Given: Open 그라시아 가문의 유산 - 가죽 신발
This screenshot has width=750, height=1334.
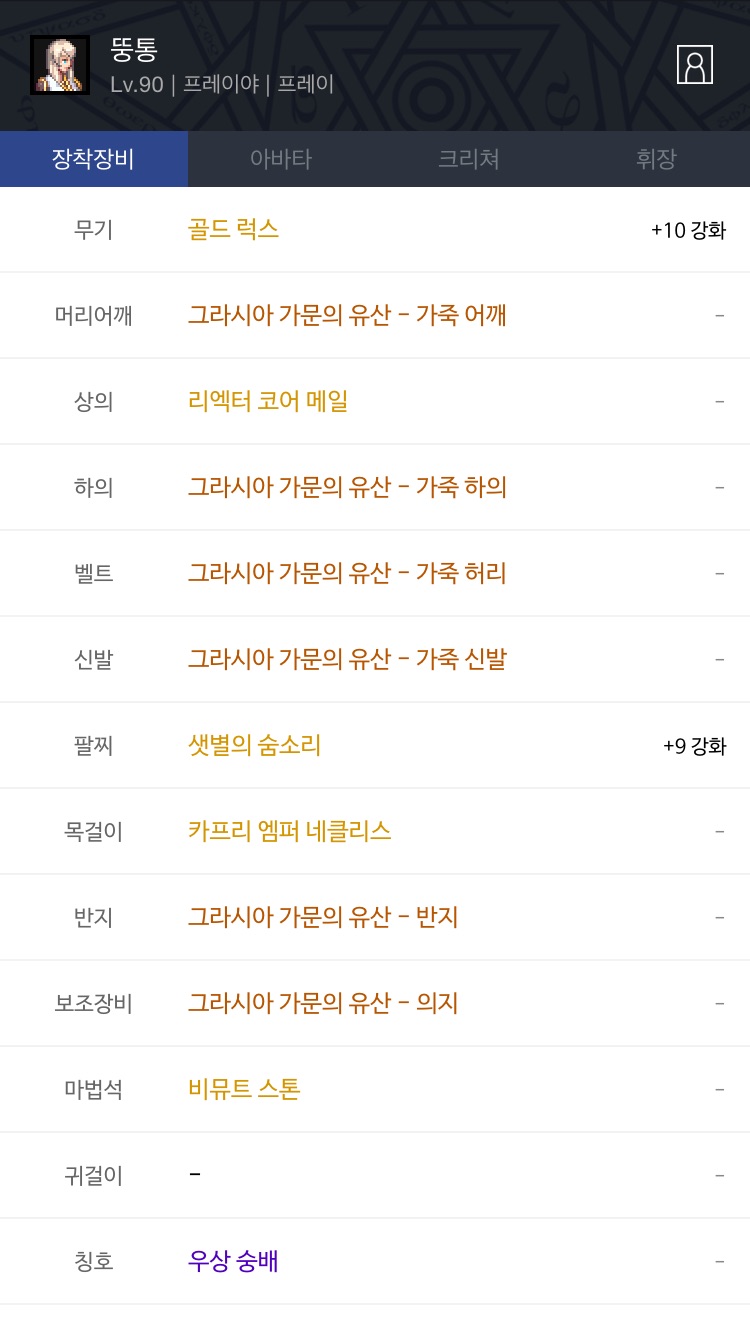Looking at the screenshot, I should click(347, 660).
